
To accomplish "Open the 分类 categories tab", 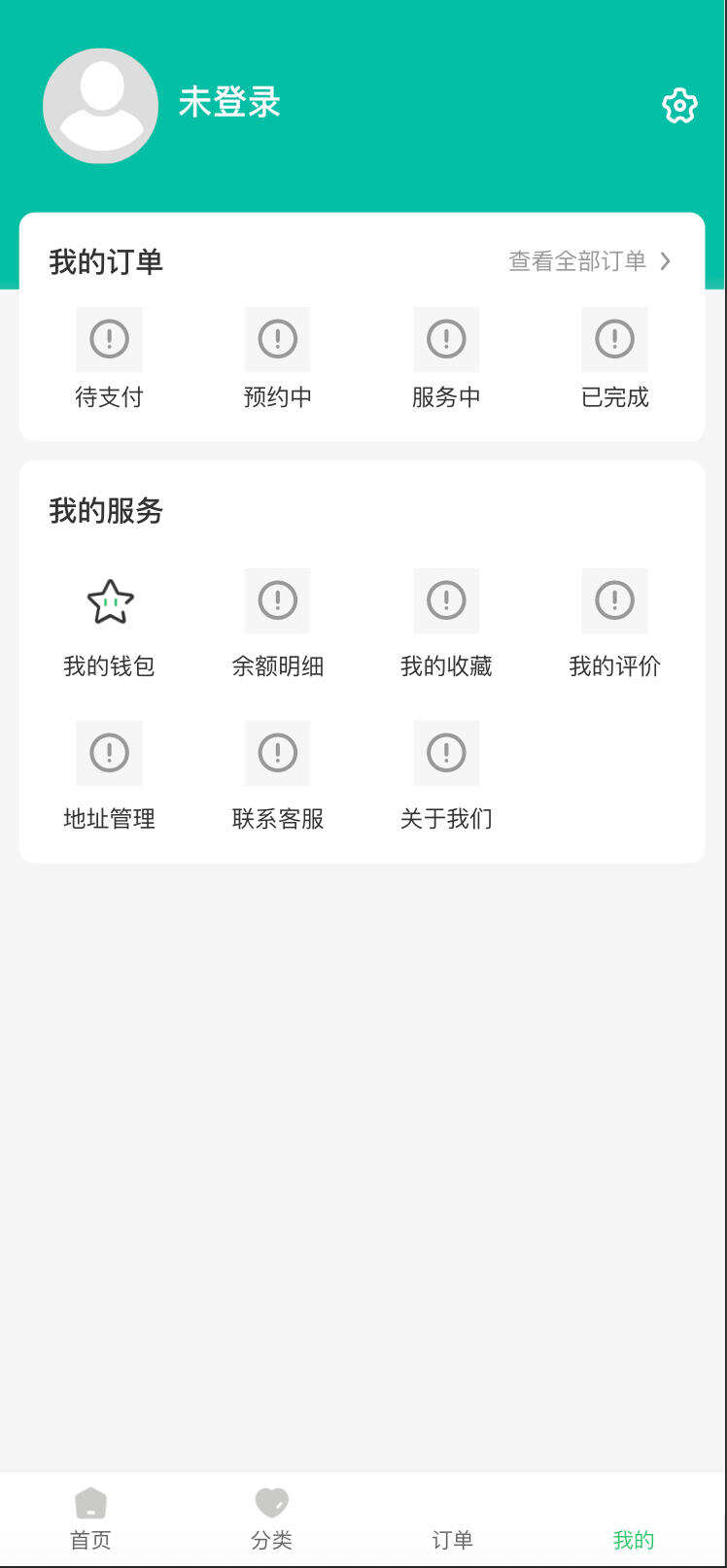I will pyautogui.click(x=270, y=1517).
